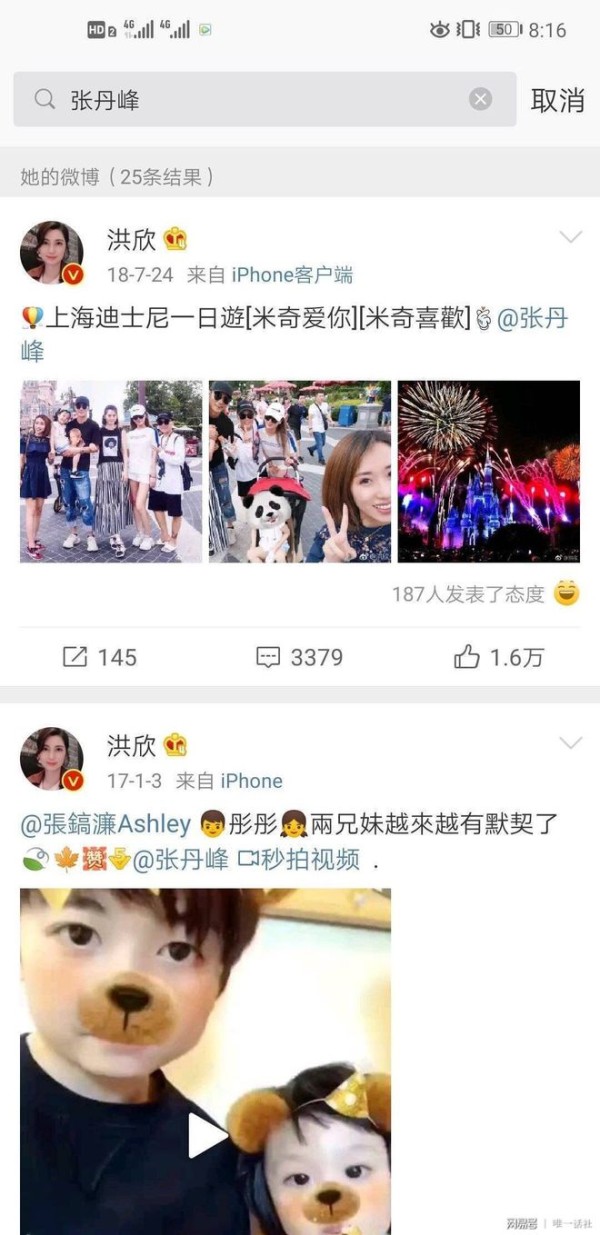Open the 3379 comments on the Disneyland post

click(x=299, y=657)
